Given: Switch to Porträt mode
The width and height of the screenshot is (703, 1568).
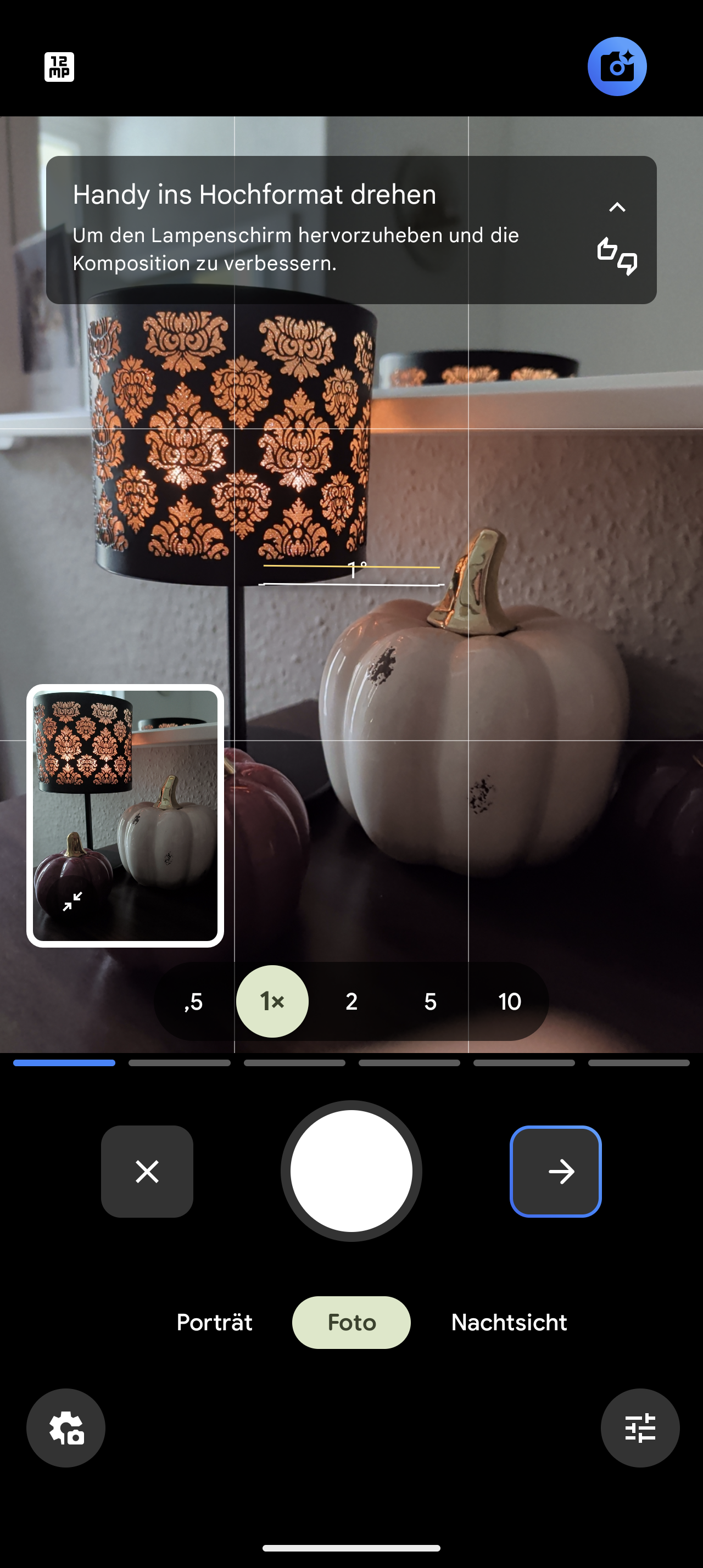Looking at the screenshot, I should 214,1322.
